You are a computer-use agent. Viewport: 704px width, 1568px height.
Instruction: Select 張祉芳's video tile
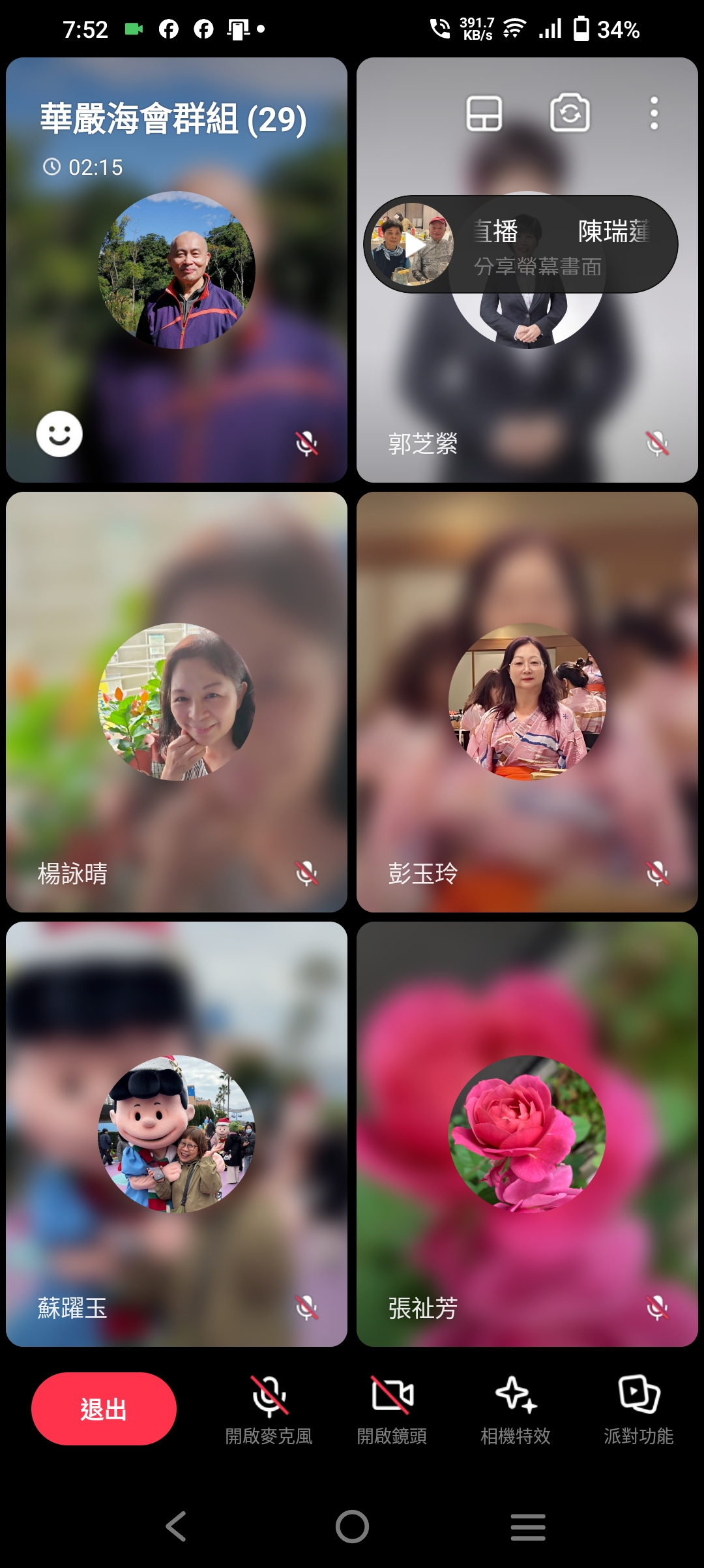527,1134
